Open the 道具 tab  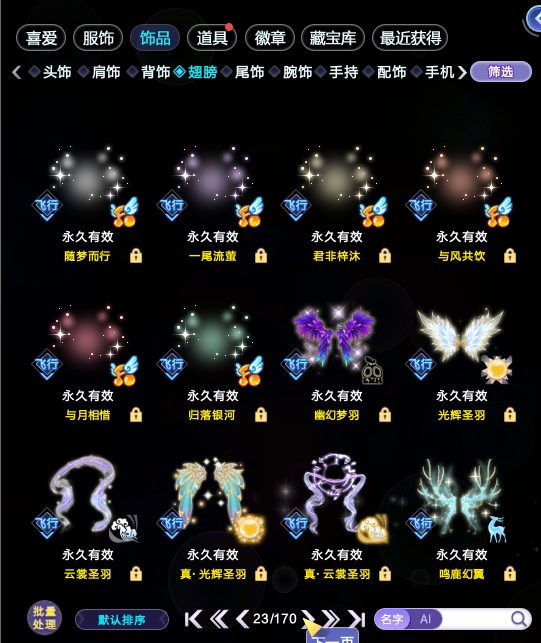point(212,38)
